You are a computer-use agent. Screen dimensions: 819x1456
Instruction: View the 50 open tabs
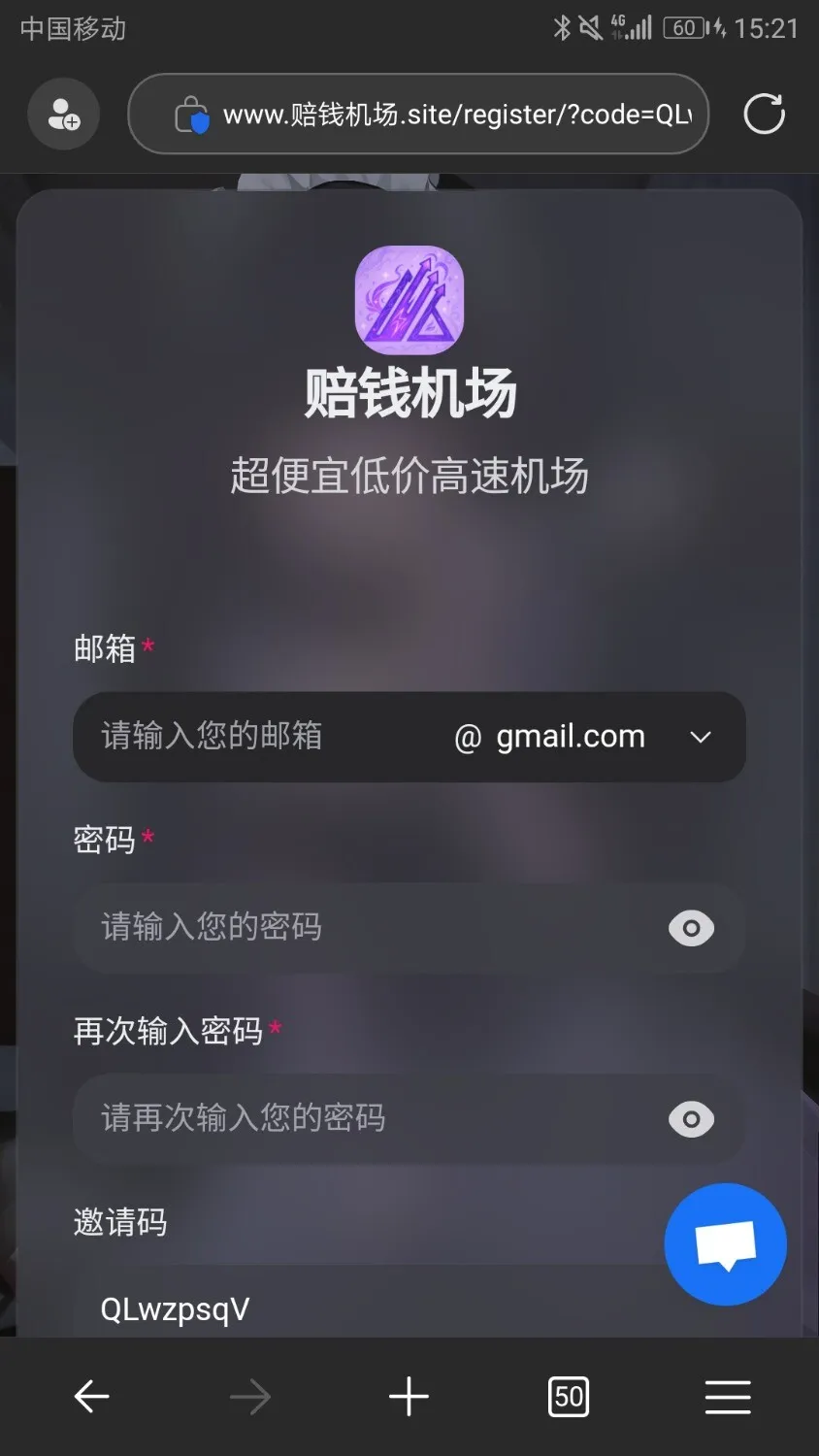[568, 1397]
